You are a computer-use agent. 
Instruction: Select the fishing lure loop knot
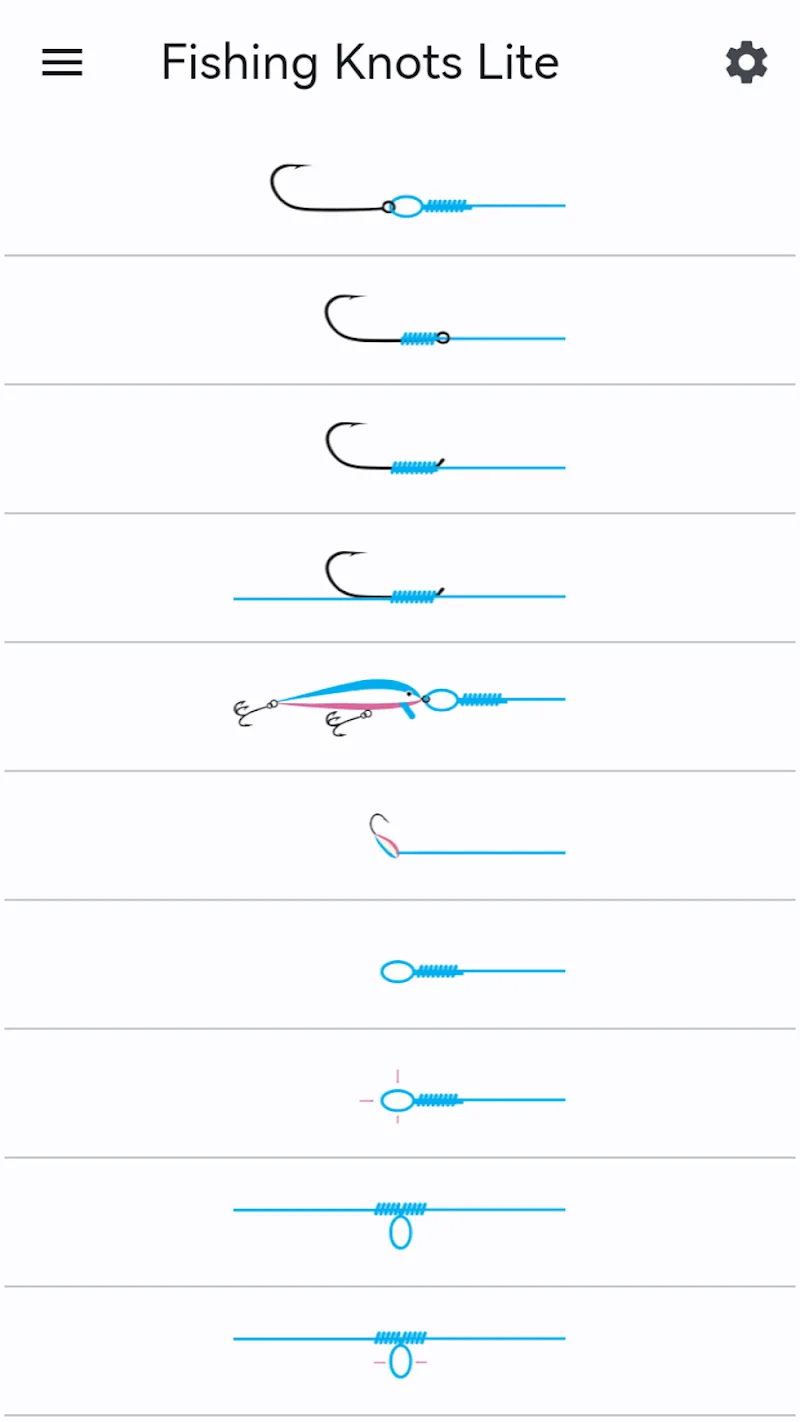tap(400, 707)
